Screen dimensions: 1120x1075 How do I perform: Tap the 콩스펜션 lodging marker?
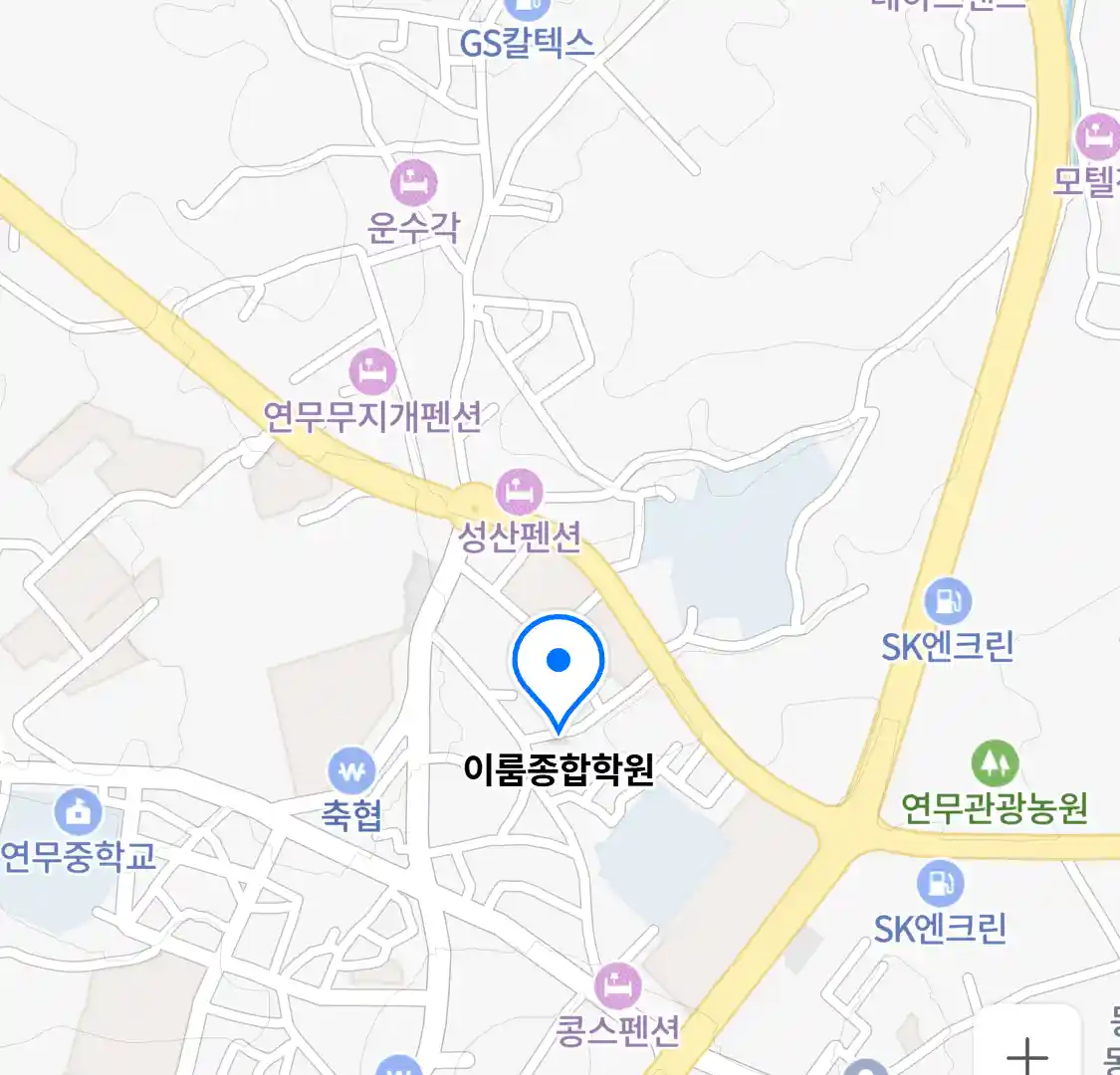tap(617, 986)
